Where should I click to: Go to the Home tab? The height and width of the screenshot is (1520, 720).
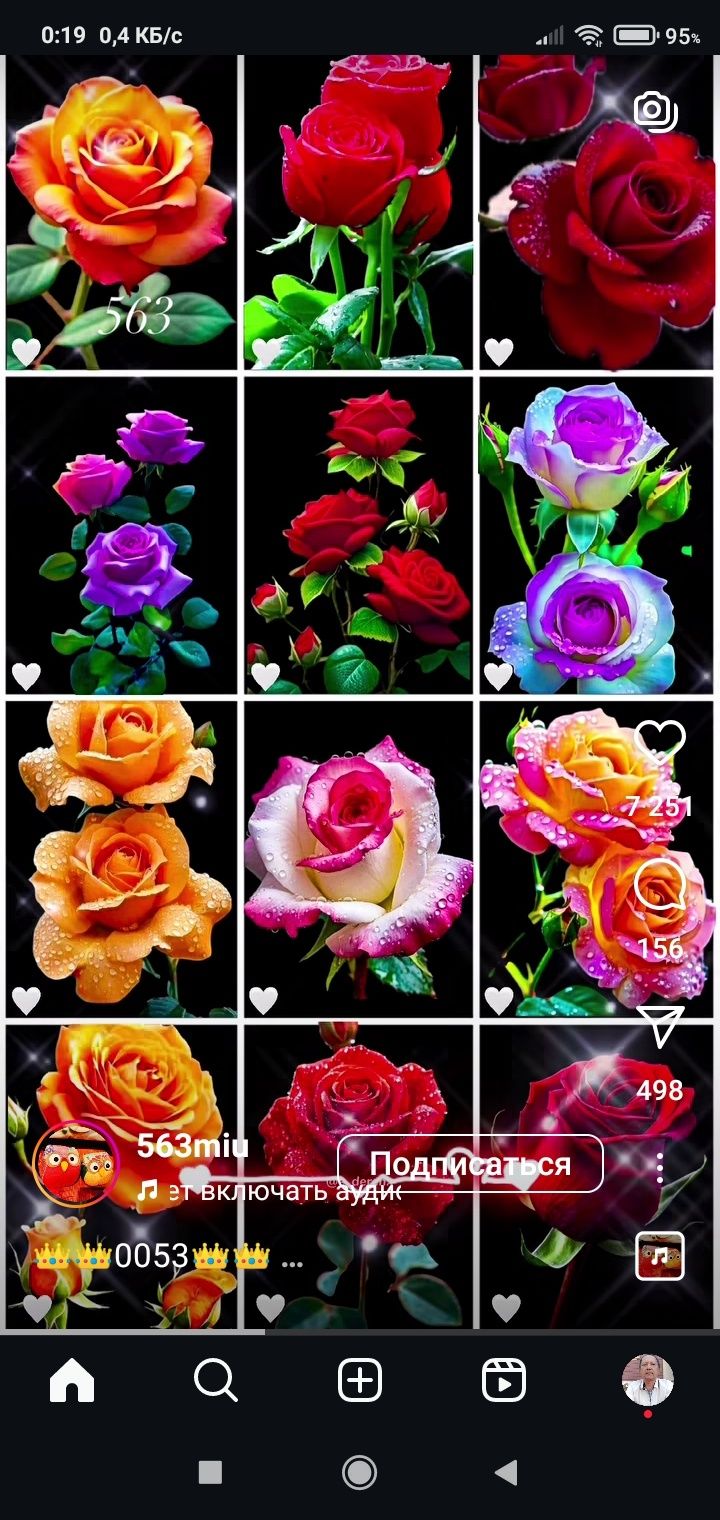coord(72,1382)
